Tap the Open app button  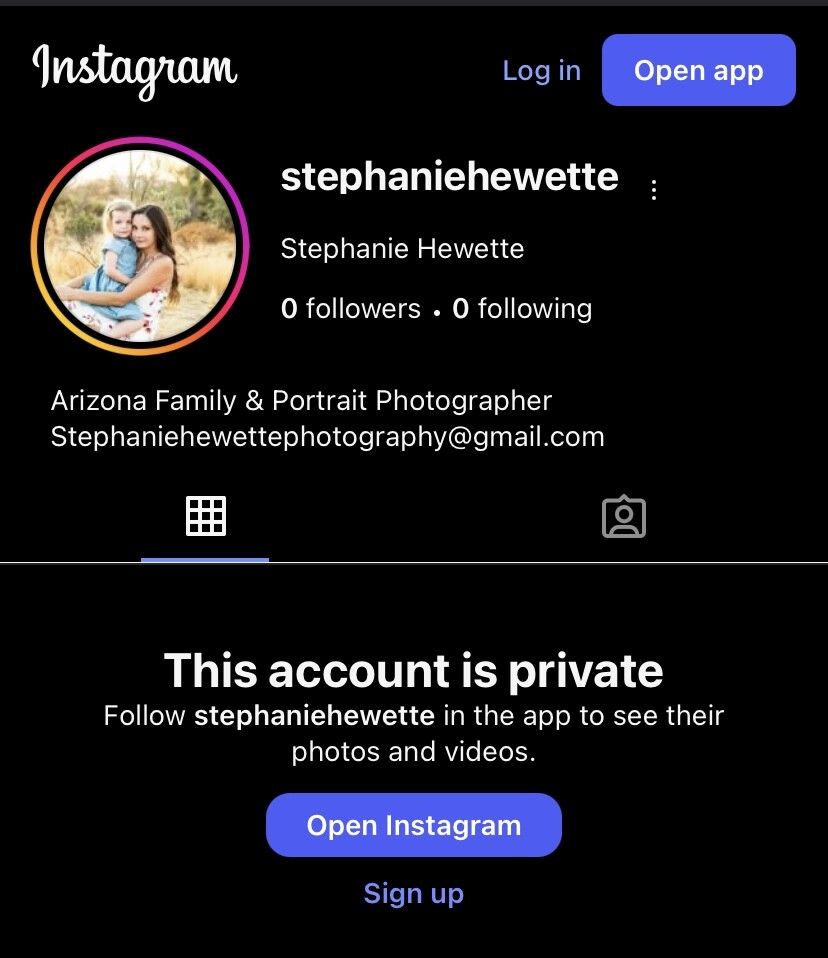(698, 71)
